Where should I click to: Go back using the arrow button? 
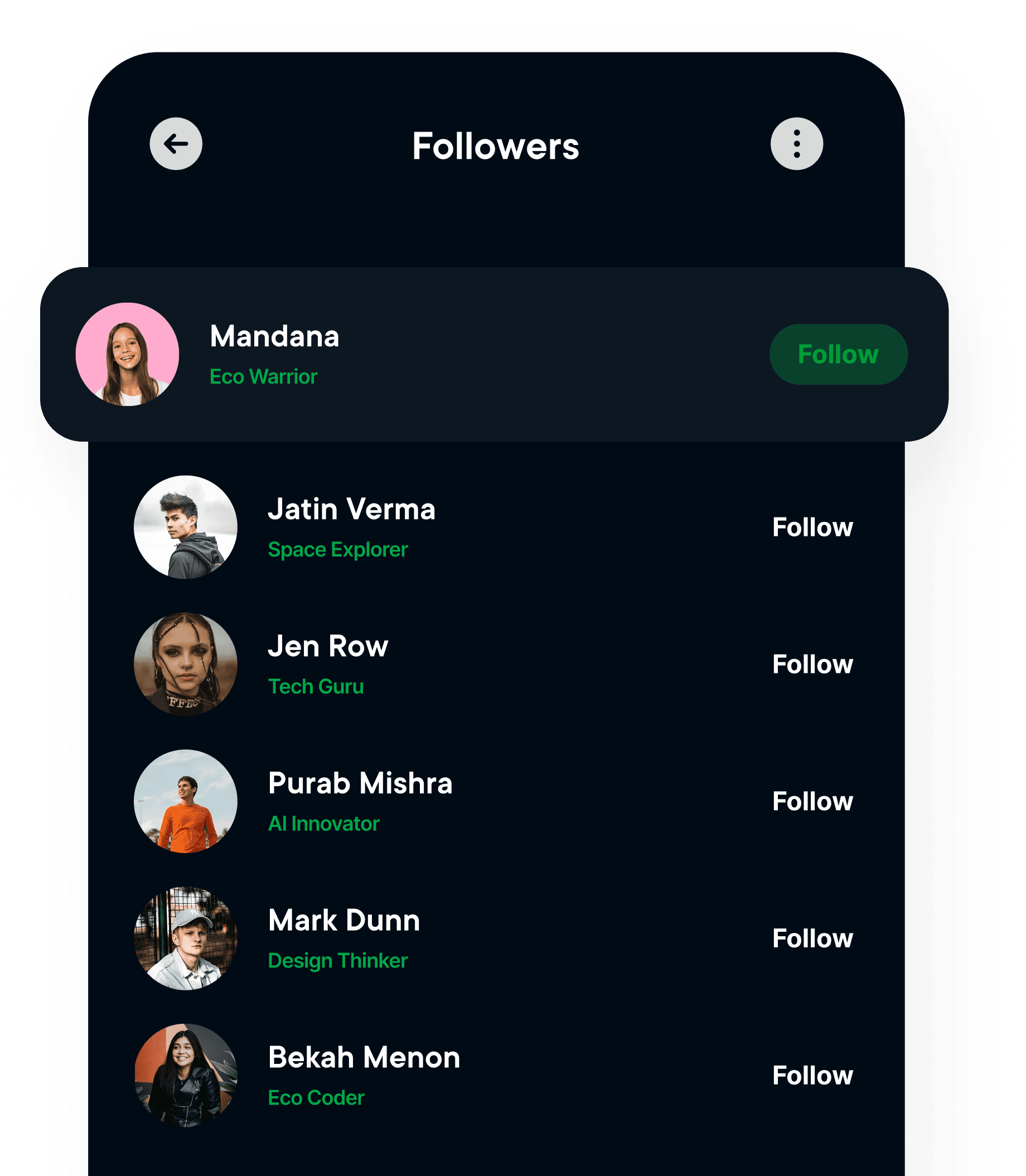176,144
